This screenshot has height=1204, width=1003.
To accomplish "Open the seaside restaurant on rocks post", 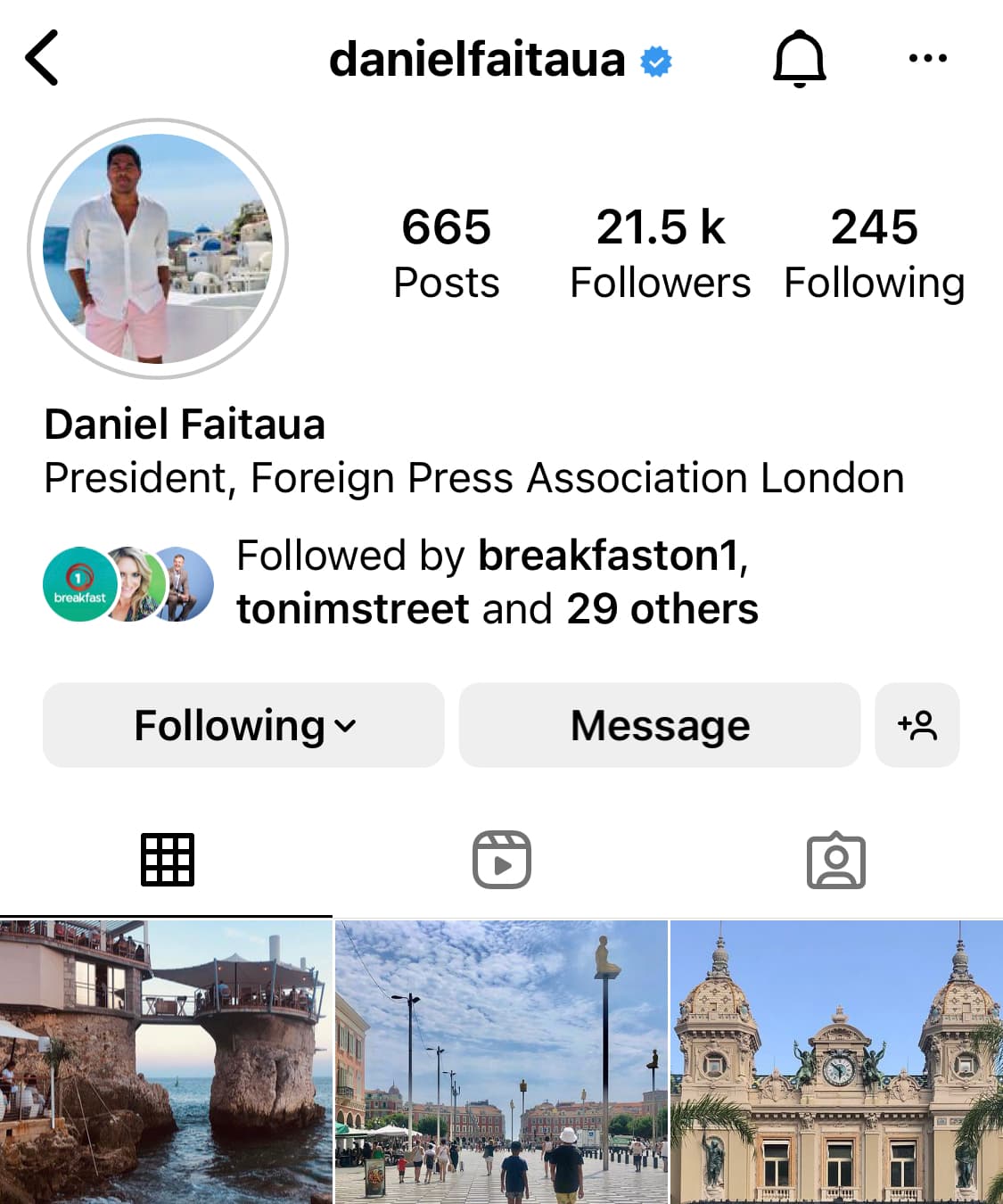I will pos(166,1061).
